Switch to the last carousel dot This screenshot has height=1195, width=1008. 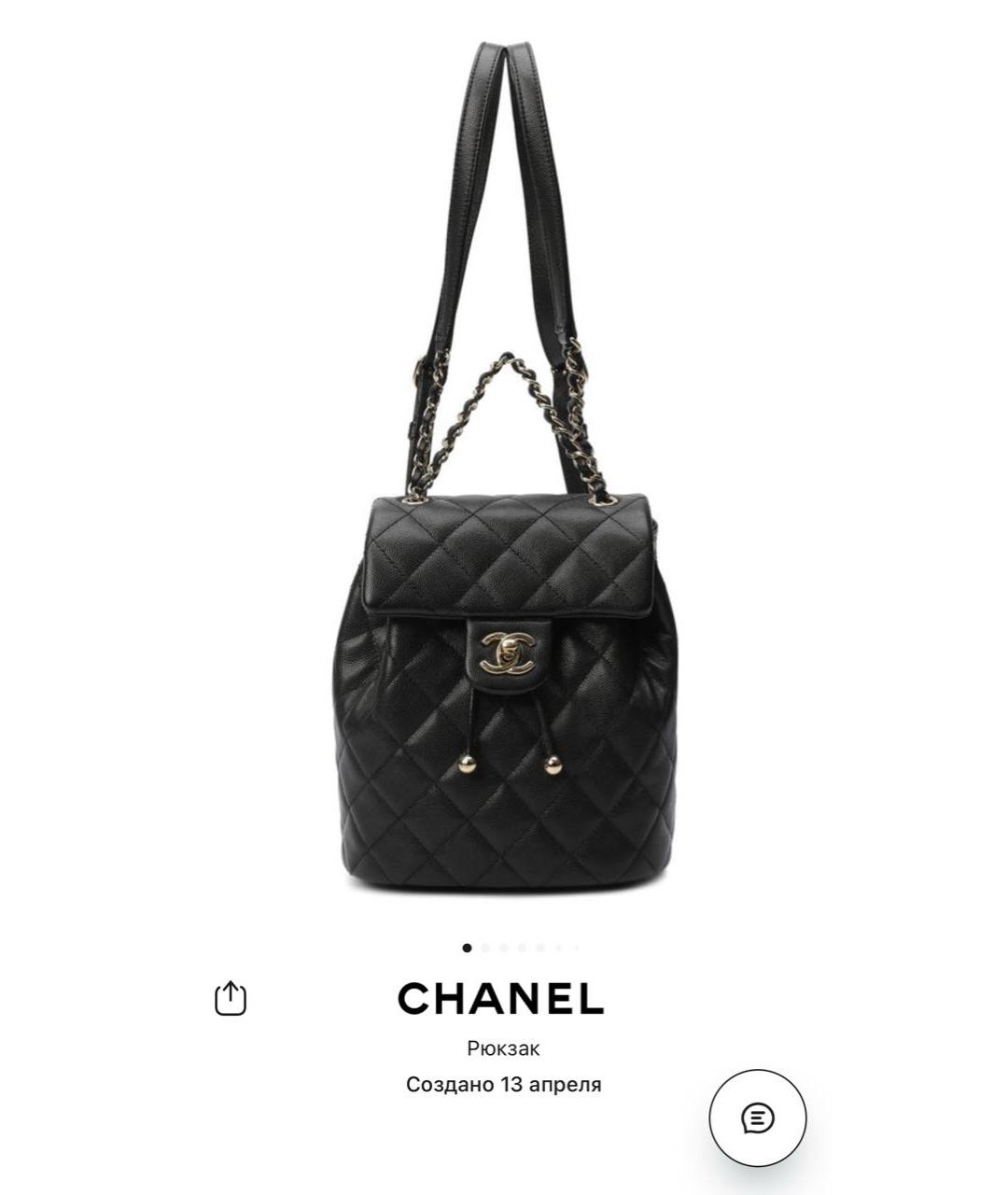(575, 947)
